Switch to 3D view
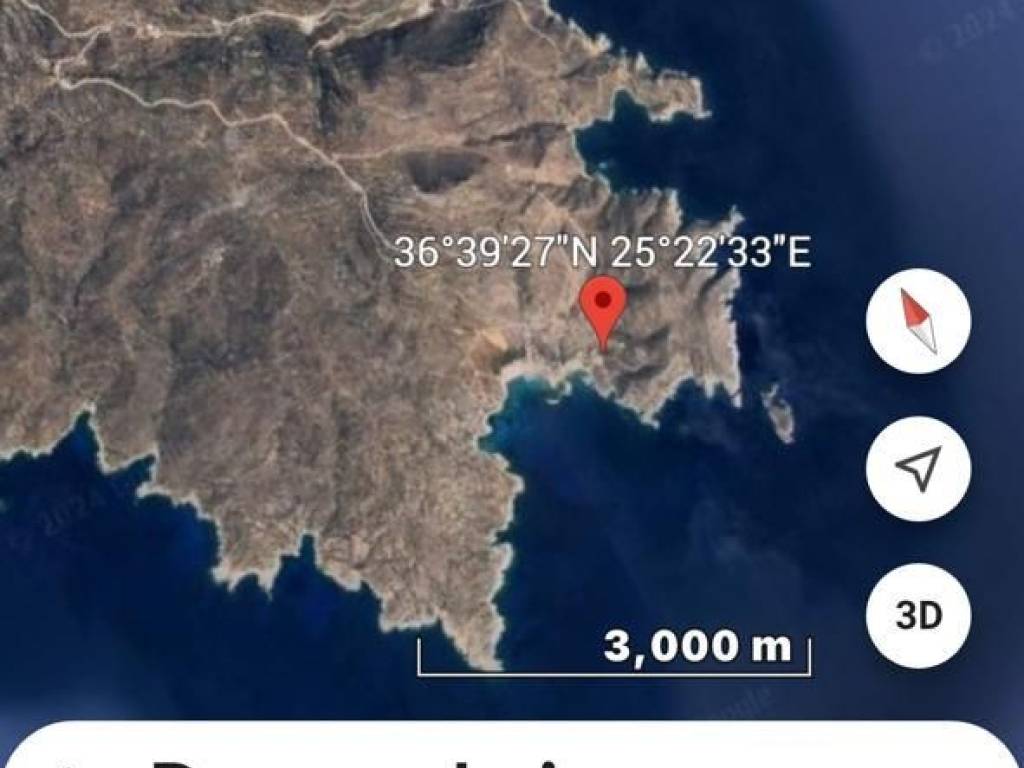The image size is (1024, 768). pos(918,616)
